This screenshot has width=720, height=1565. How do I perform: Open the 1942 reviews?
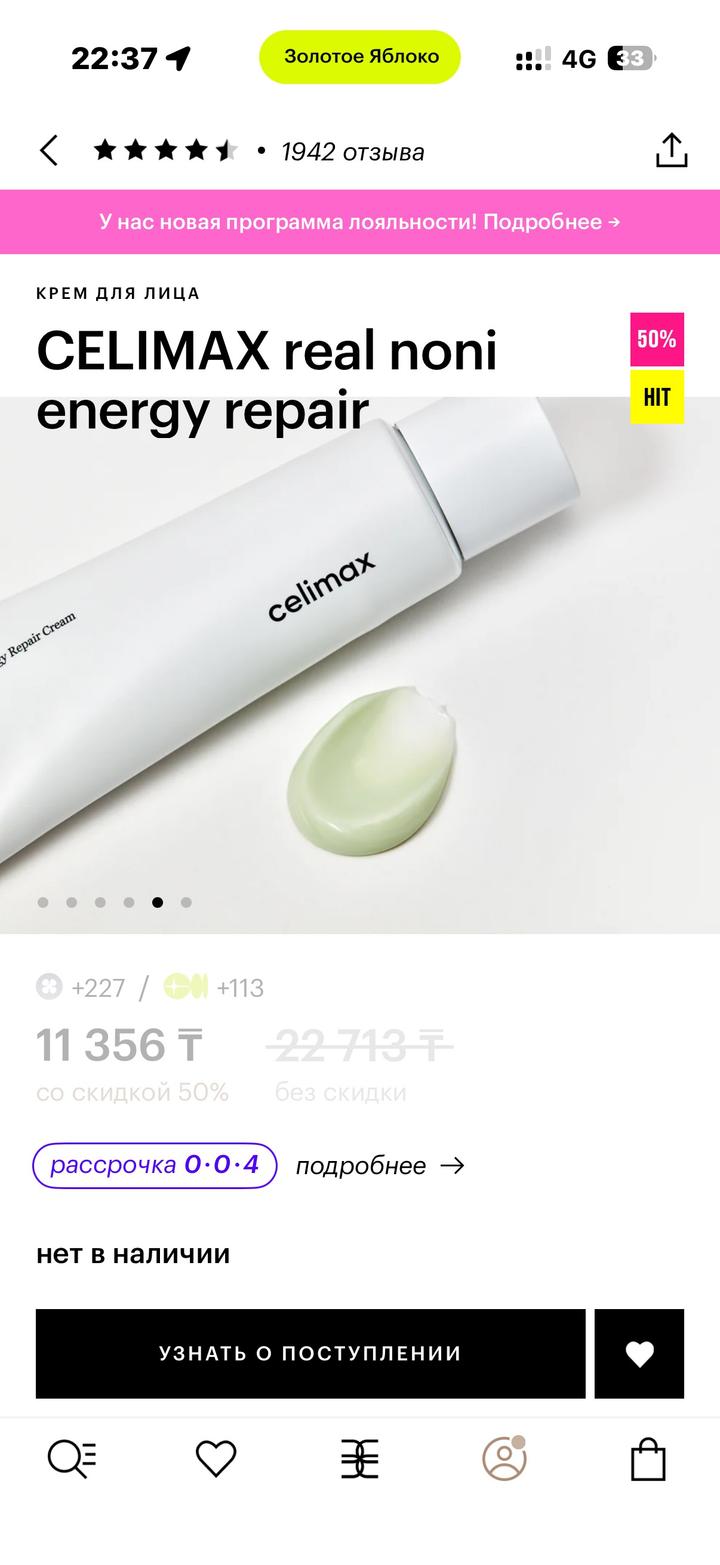(x=352, y=152)
